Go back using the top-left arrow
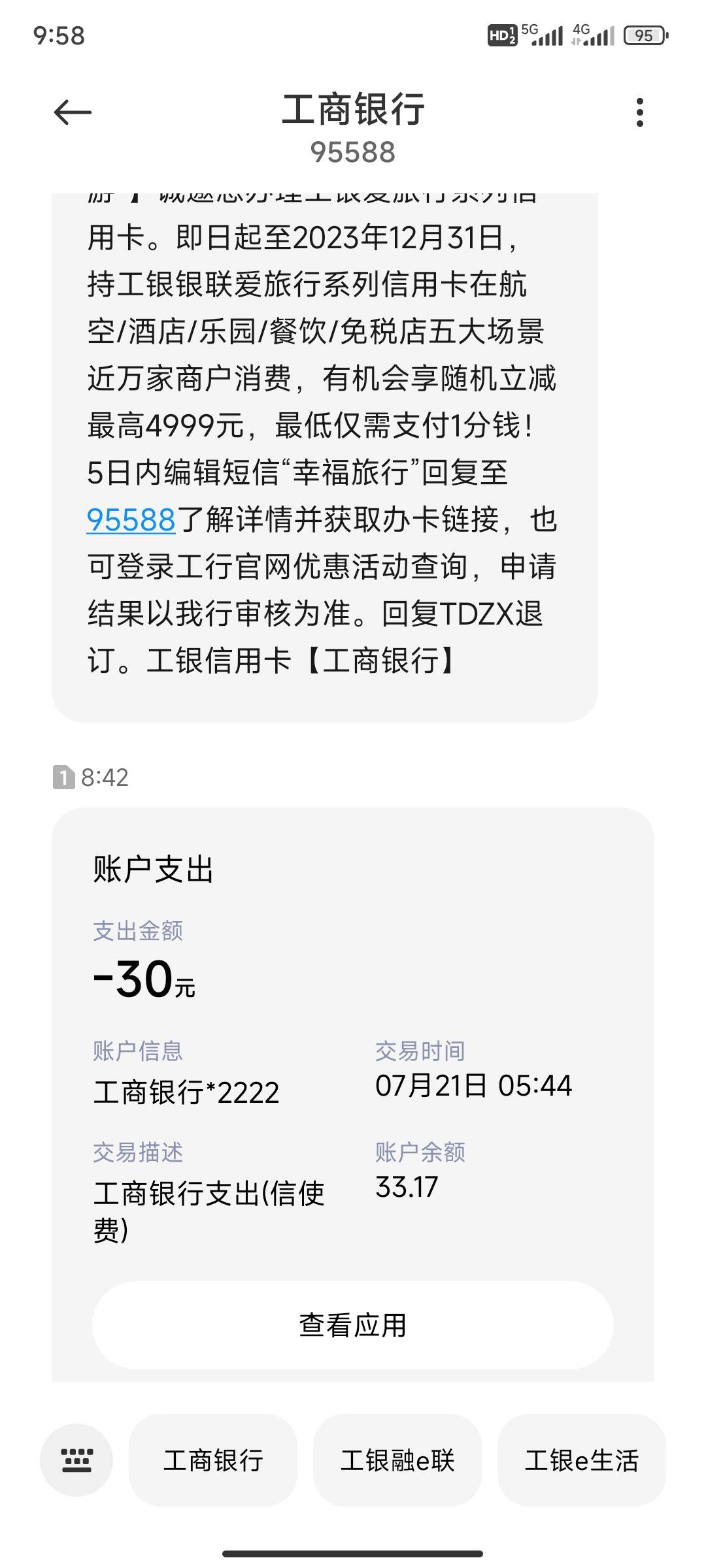The height and width of the screenshot is (1568, 706). [73, 113]
